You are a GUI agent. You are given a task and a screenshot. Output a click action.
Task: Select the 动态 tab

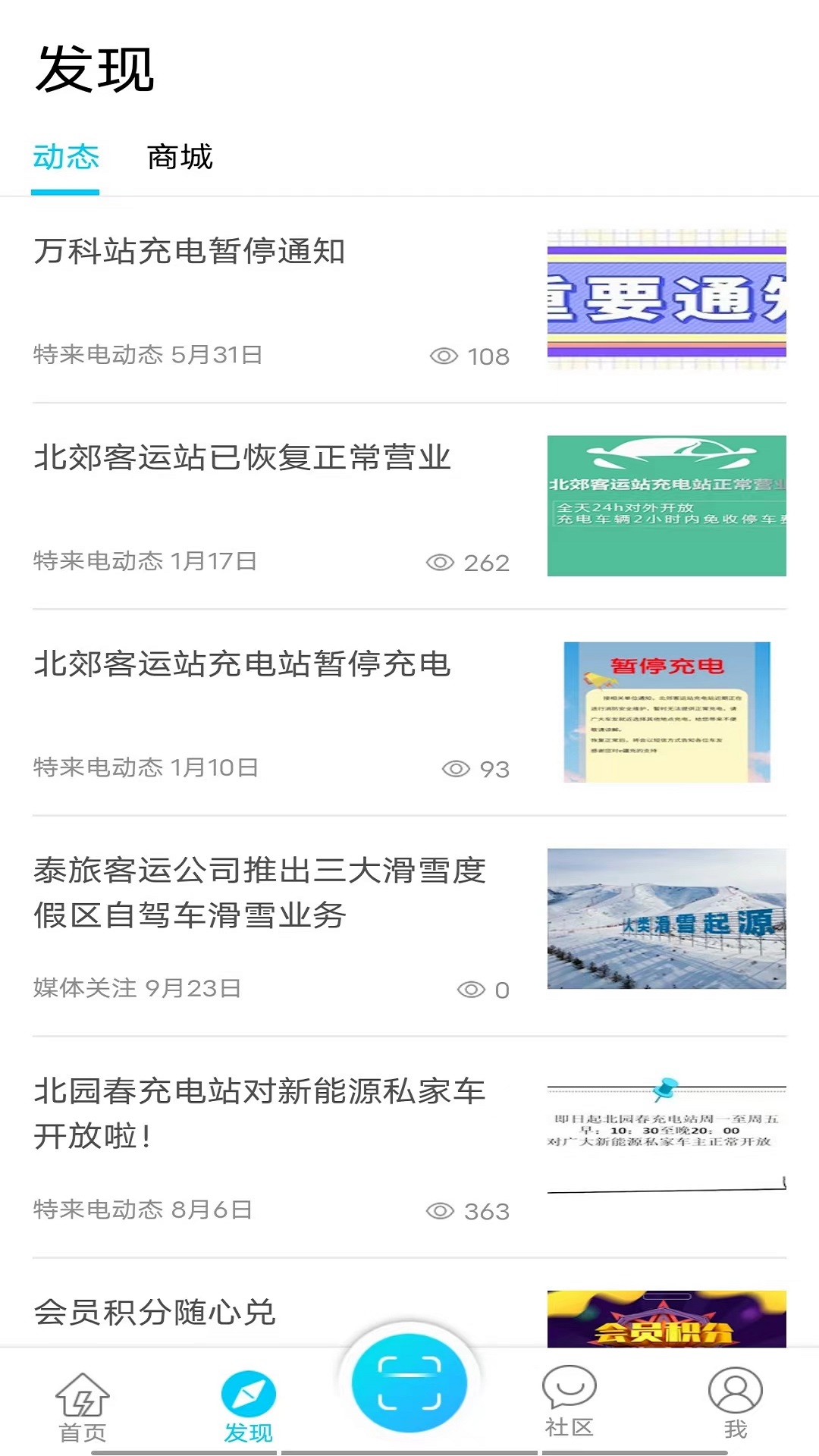coord(66,158)
